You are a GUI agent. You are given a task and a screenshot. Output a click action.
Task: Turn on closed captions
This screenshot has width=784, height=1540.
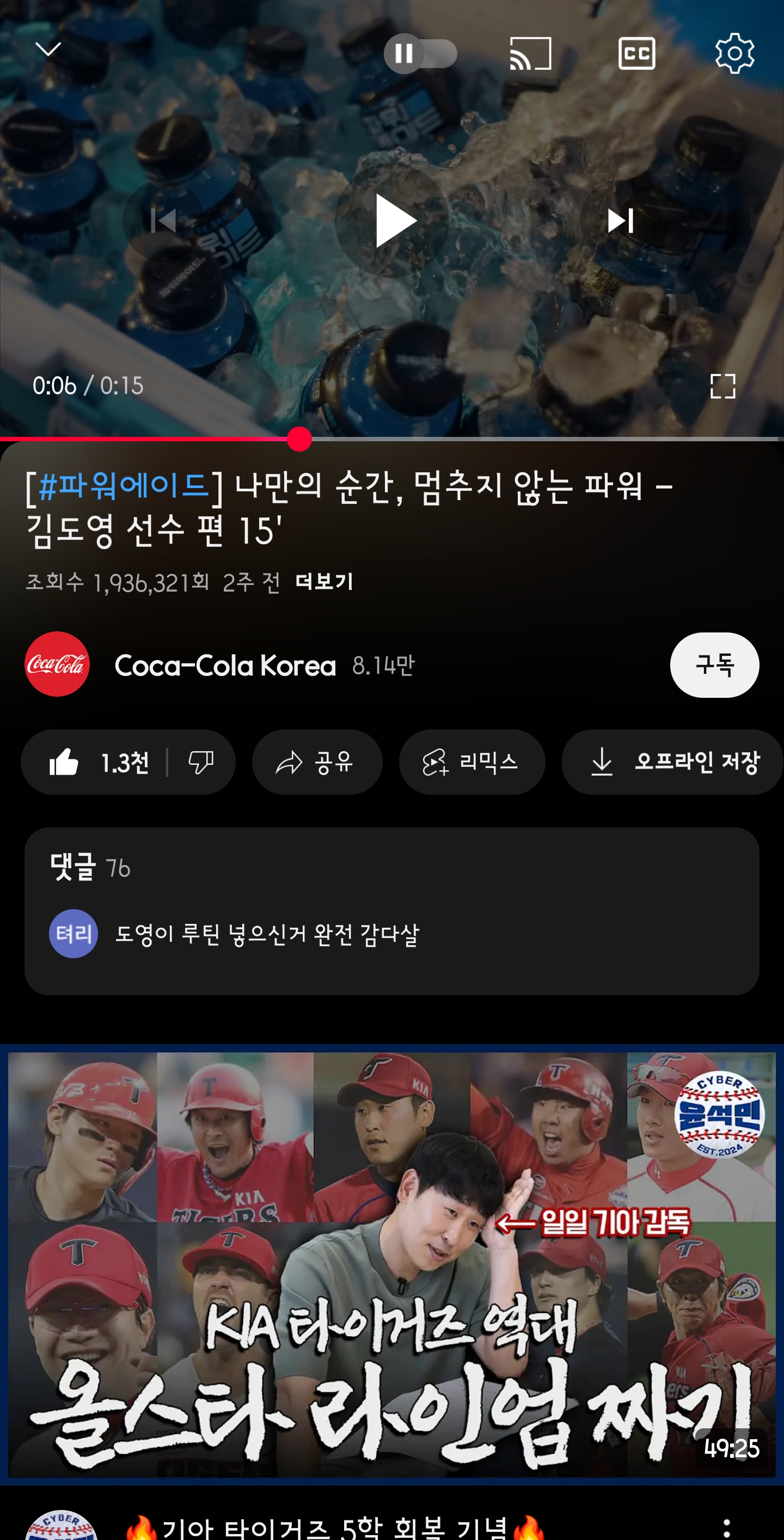(636, 54)
